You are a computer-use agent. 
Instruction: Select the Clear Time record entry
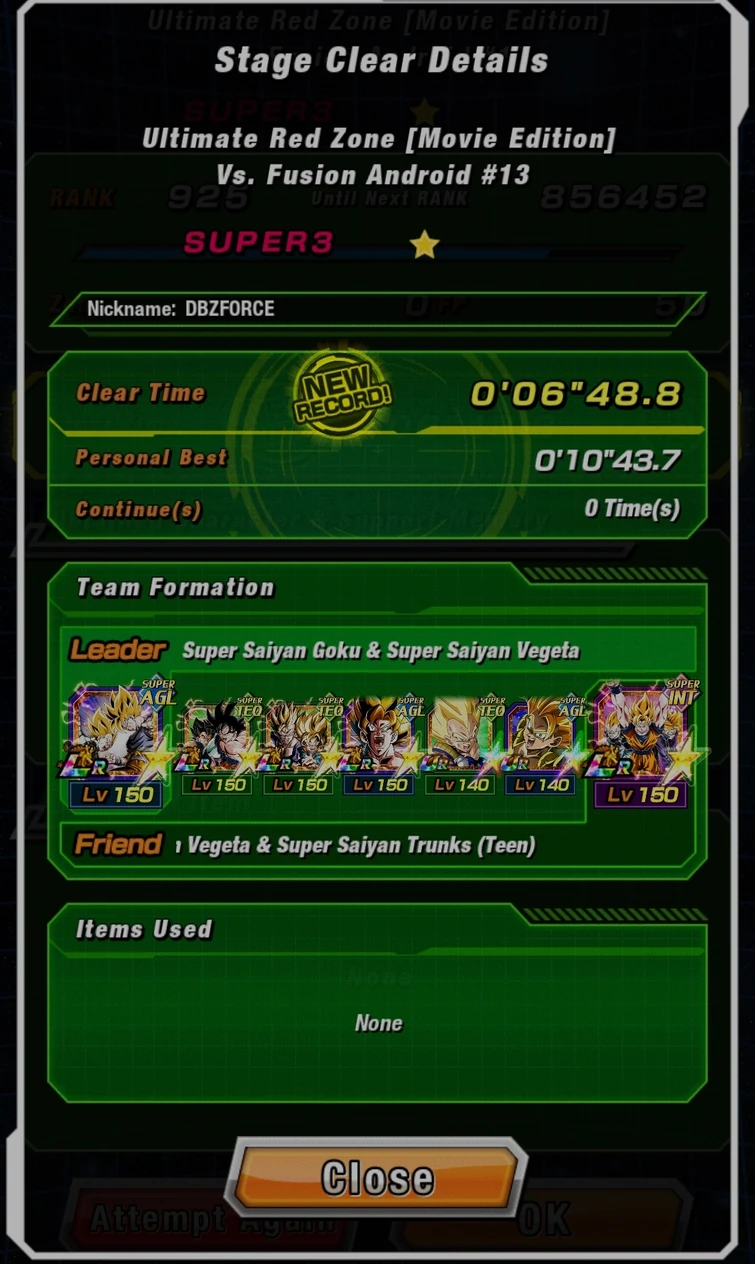click(x=140, y=393)
